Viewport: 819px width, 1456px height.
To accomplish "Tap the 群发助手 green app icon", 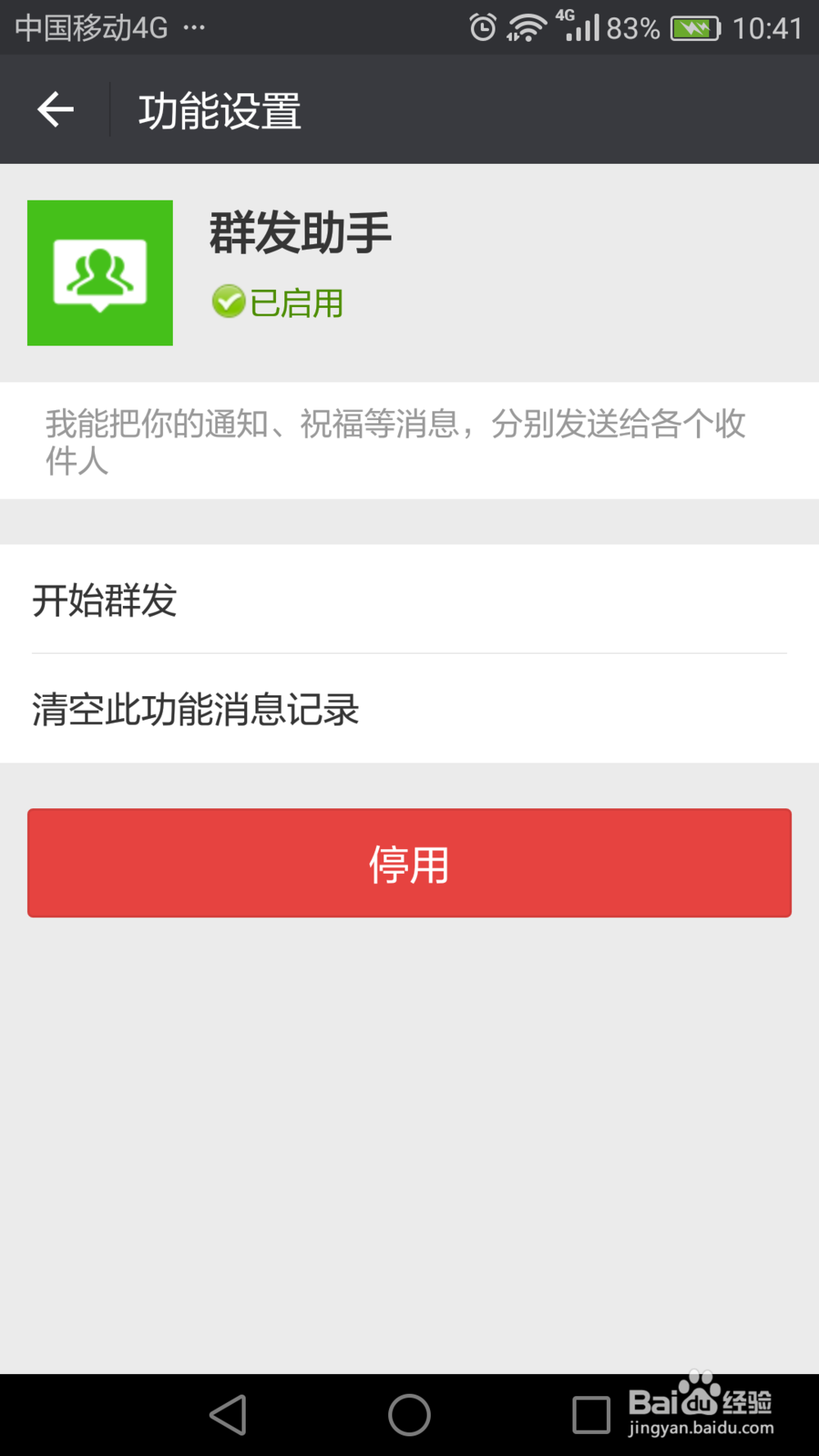I will (x=100, y=272).
